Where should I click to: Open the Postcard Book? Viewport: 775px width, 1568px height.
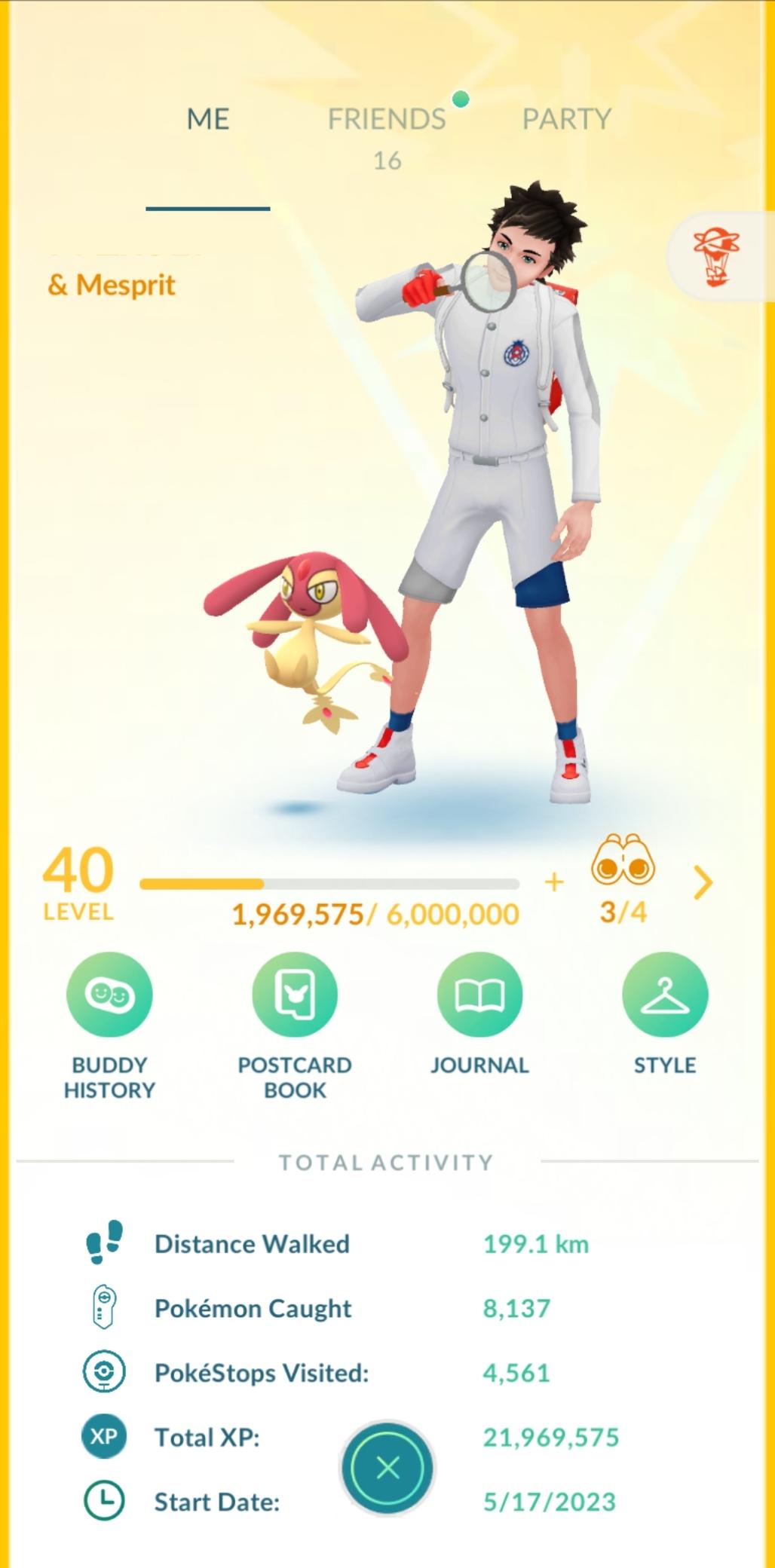295,995
